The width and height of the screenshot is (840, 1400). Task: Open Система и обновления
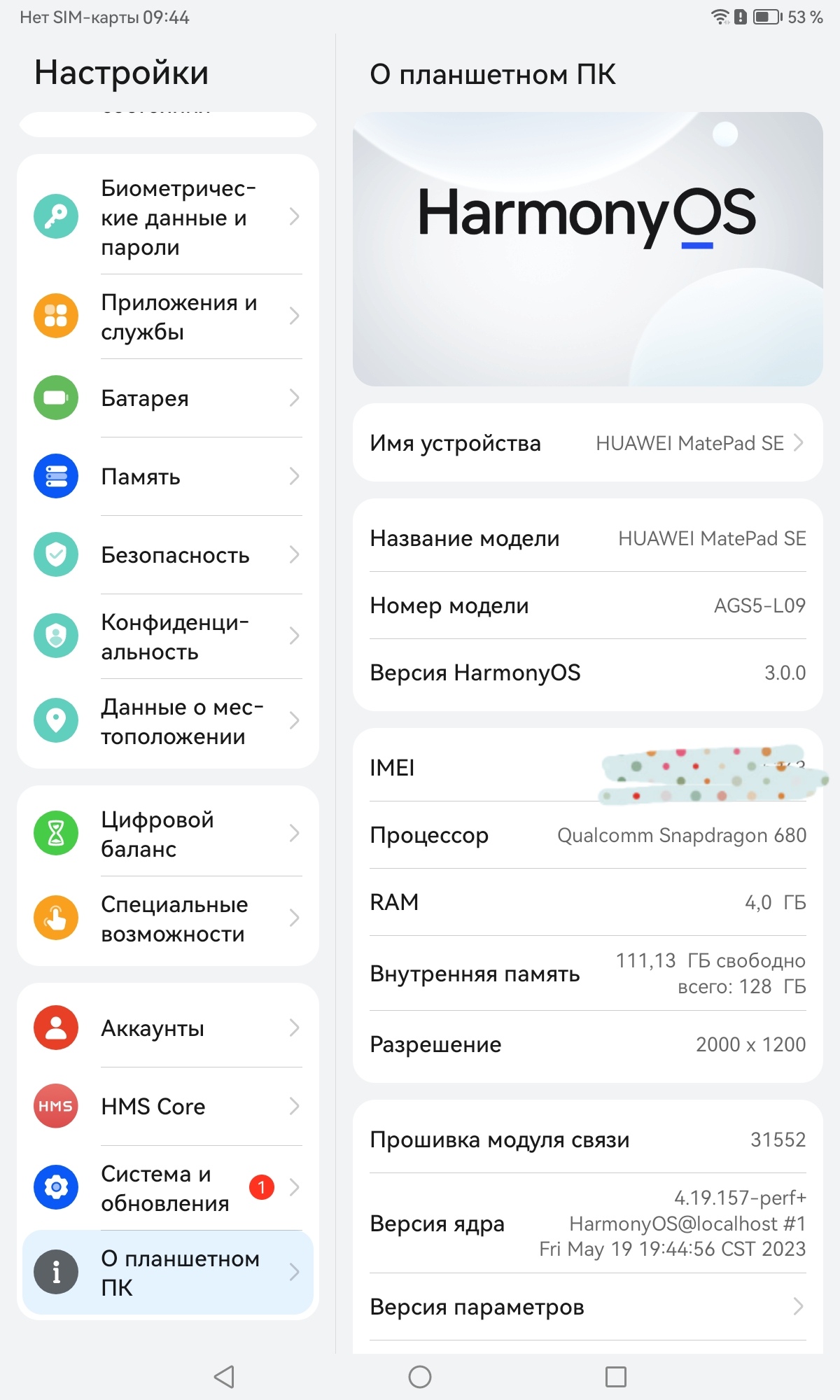click(x=168, y=1188)
